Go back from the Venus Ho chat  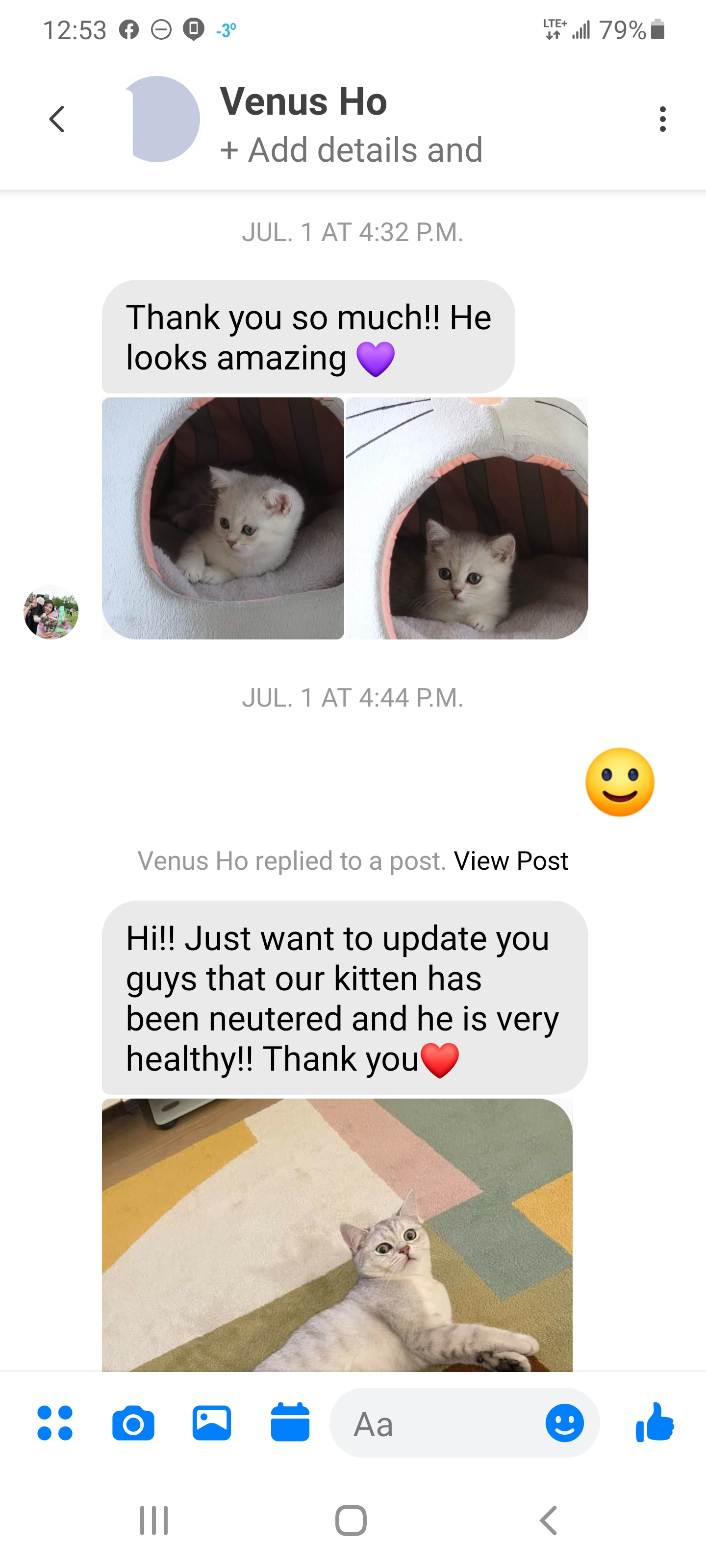click(x=57, y=119)
